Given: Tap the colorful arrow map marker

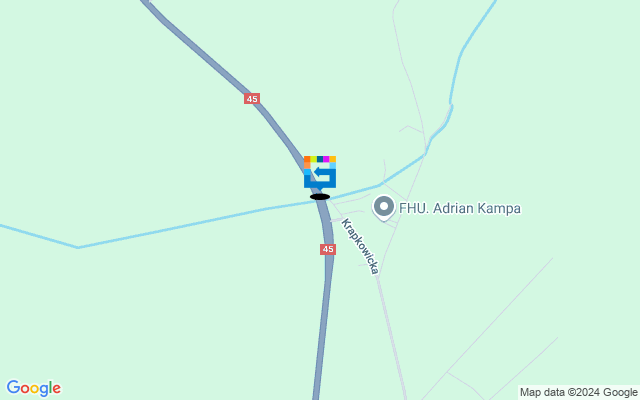Looking at the screenshot, I should (x=320, y=173).
